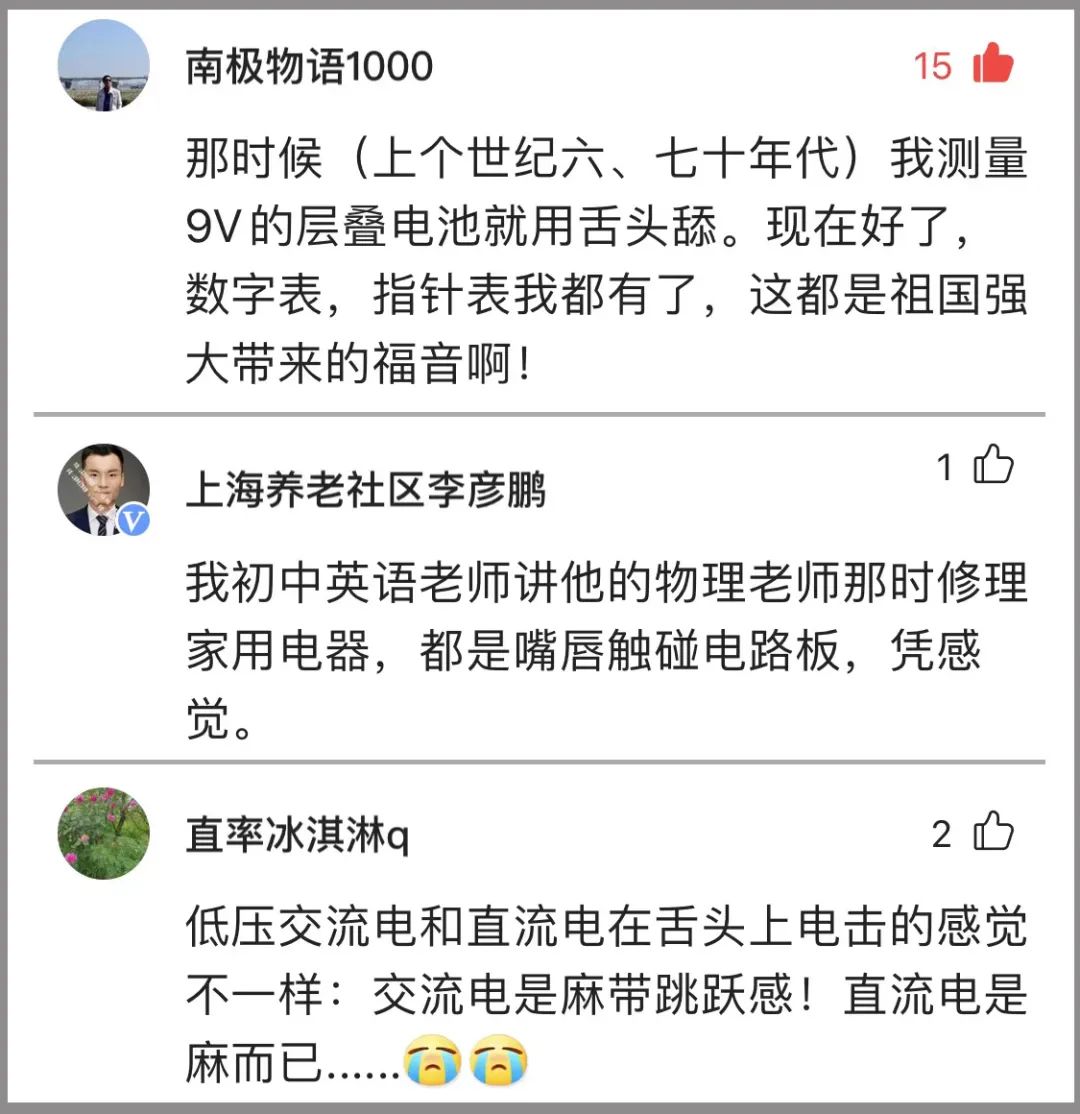Open the flower avatar of 直率冰淇淋q
Image resolution: width=1080 pixels, height=1114 pixels.
point(105,830)
